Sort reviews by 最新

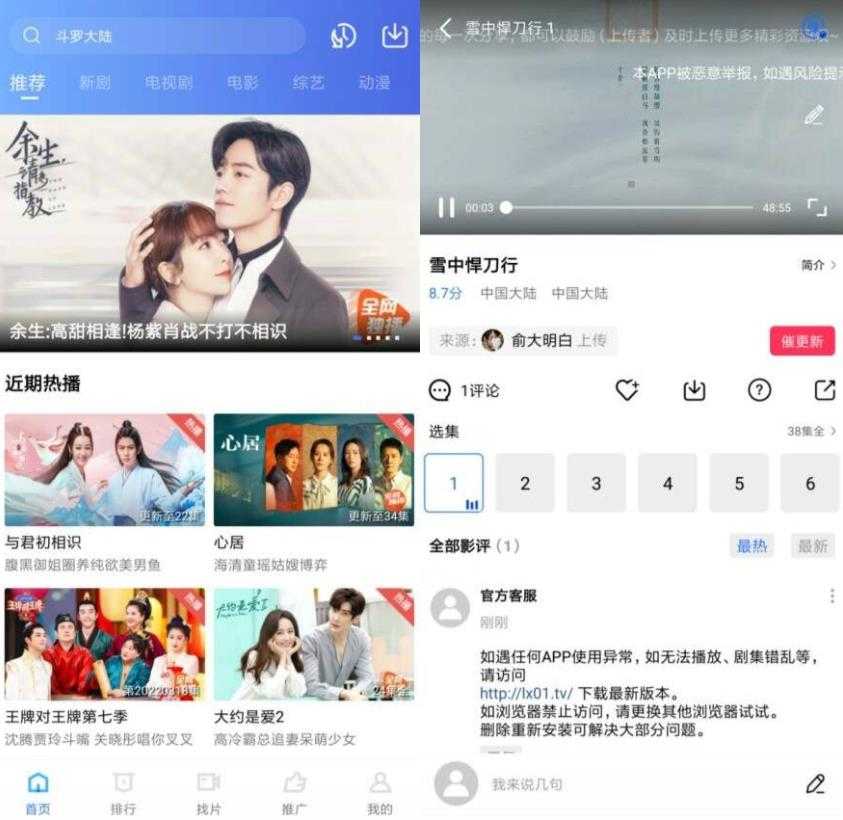(x=813, y=546)
